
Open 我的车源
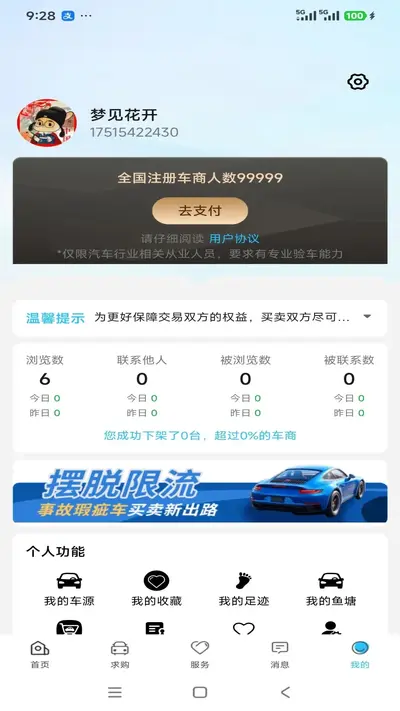69,589
